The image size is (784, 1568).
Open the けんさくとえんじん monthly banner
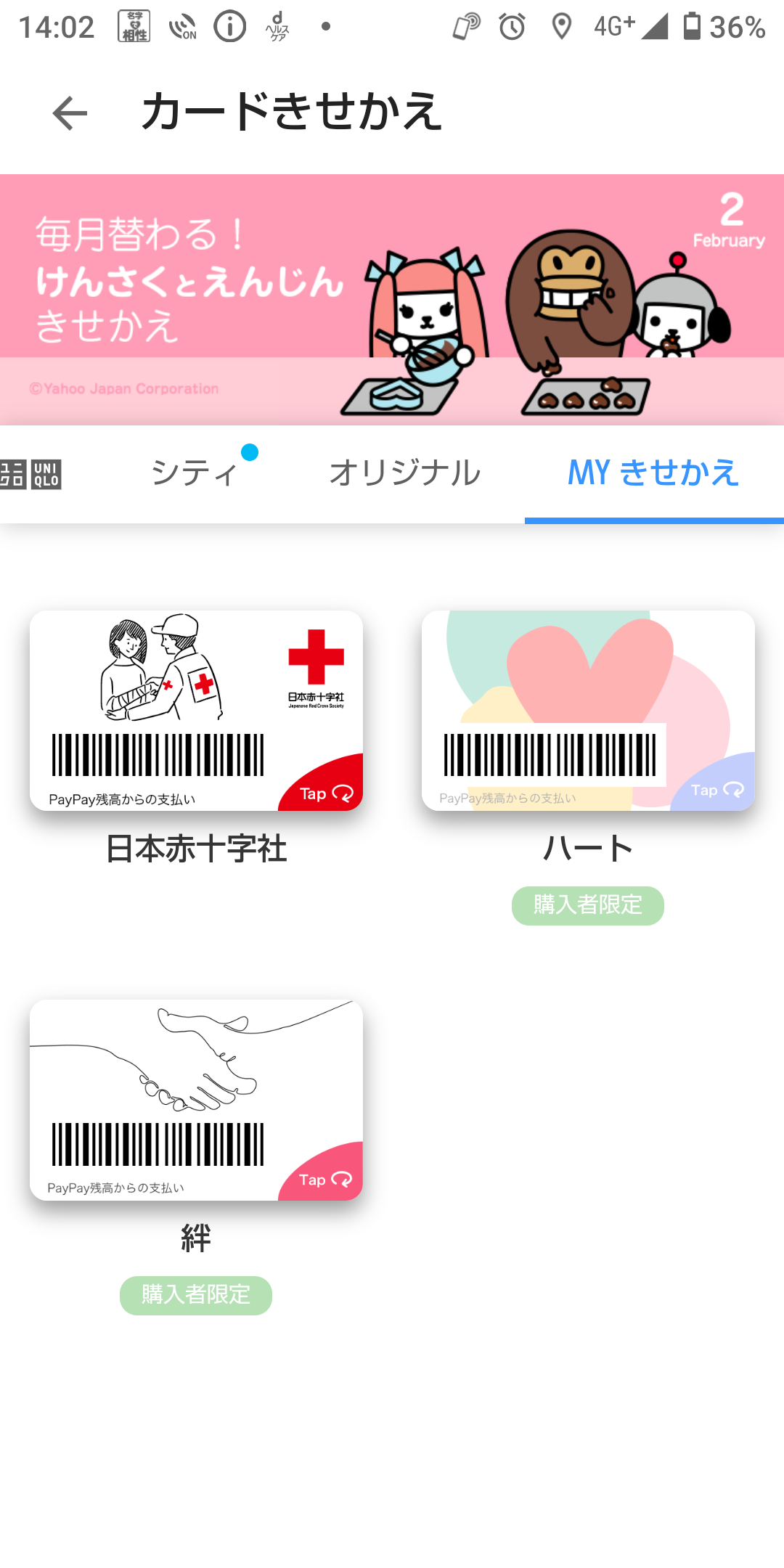point(392,299)
